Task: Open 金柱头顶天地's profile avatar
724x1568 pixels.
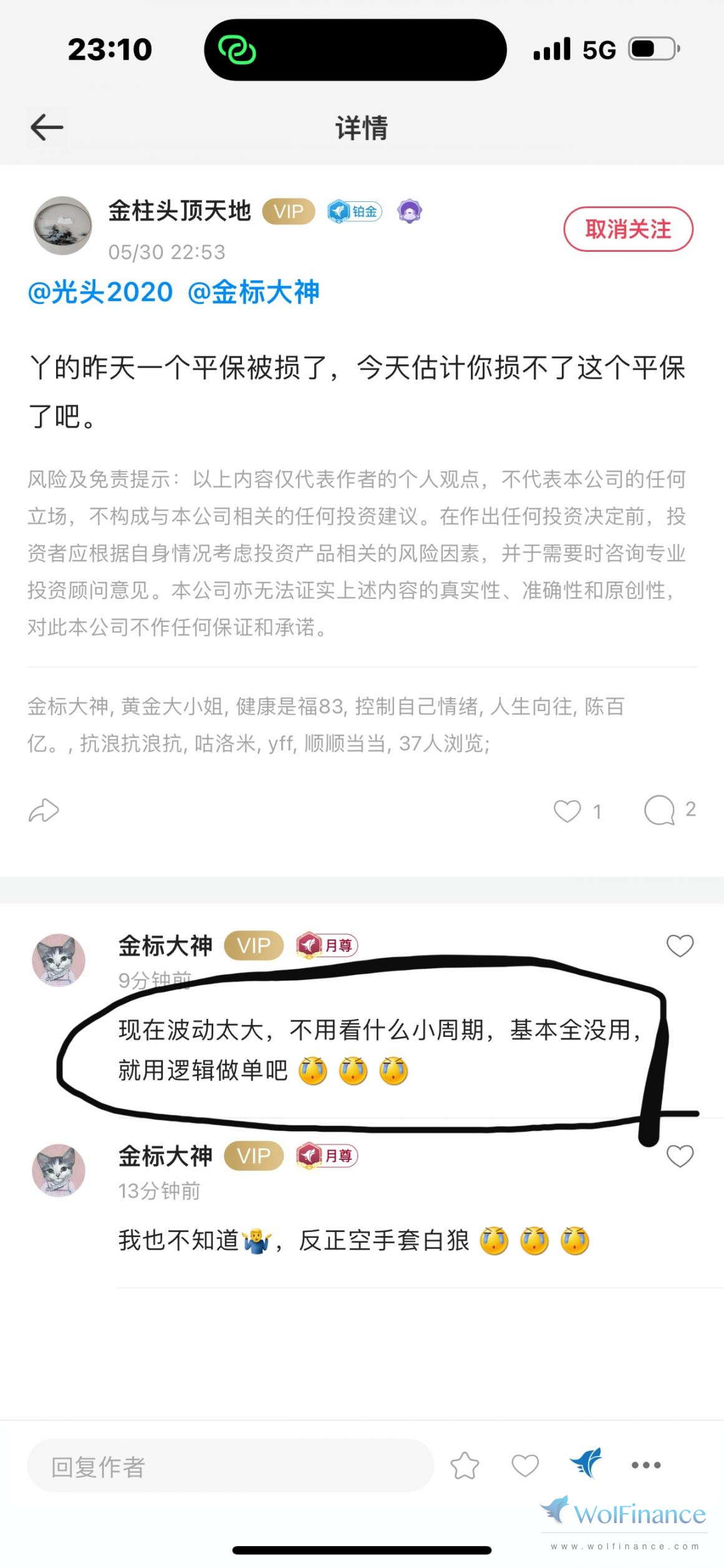Action: 62,226
